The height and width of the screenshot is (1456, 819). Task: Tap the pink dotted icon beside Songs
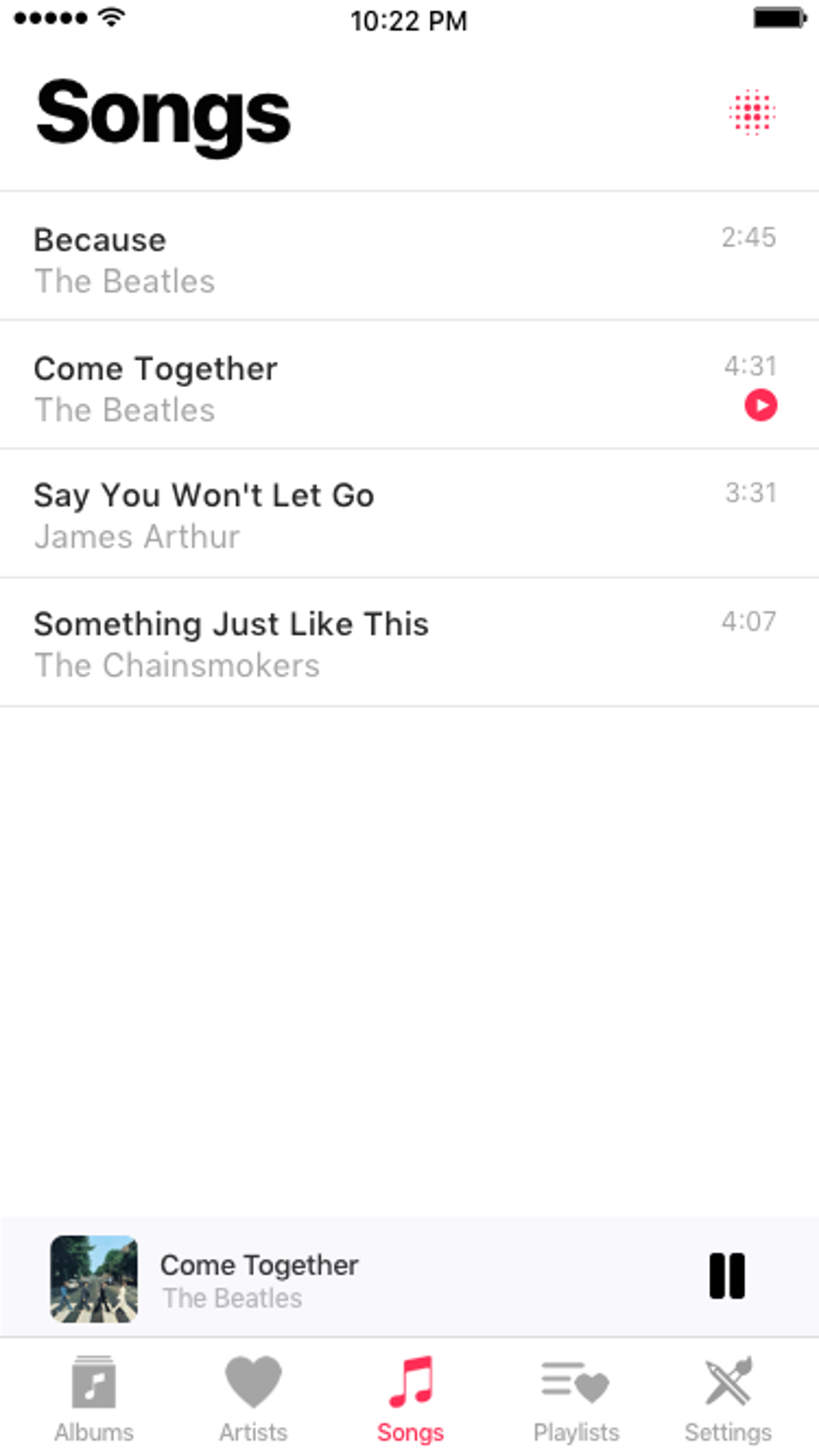tap(752, 112)
